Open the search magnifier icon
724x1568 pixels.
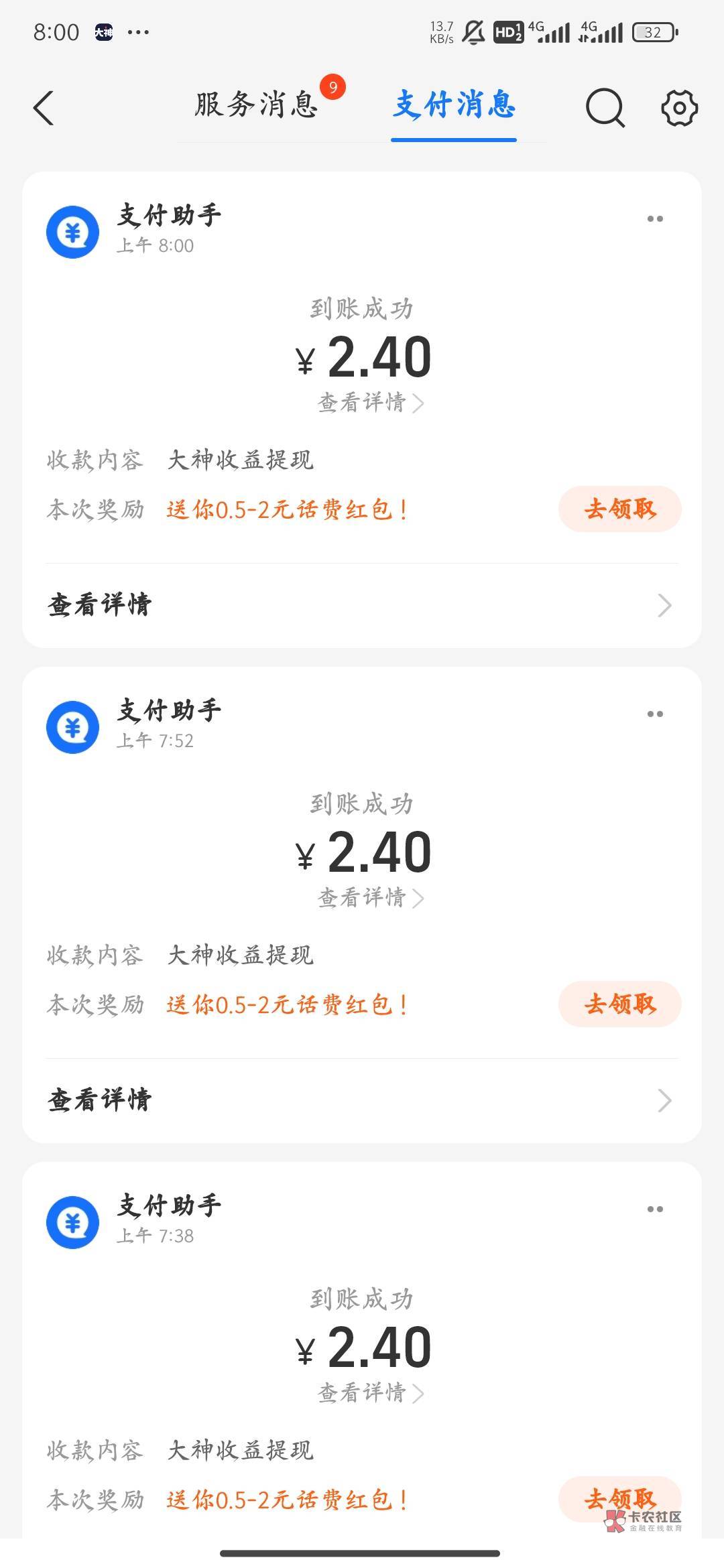pyautogui.click(x=605, y=108)
